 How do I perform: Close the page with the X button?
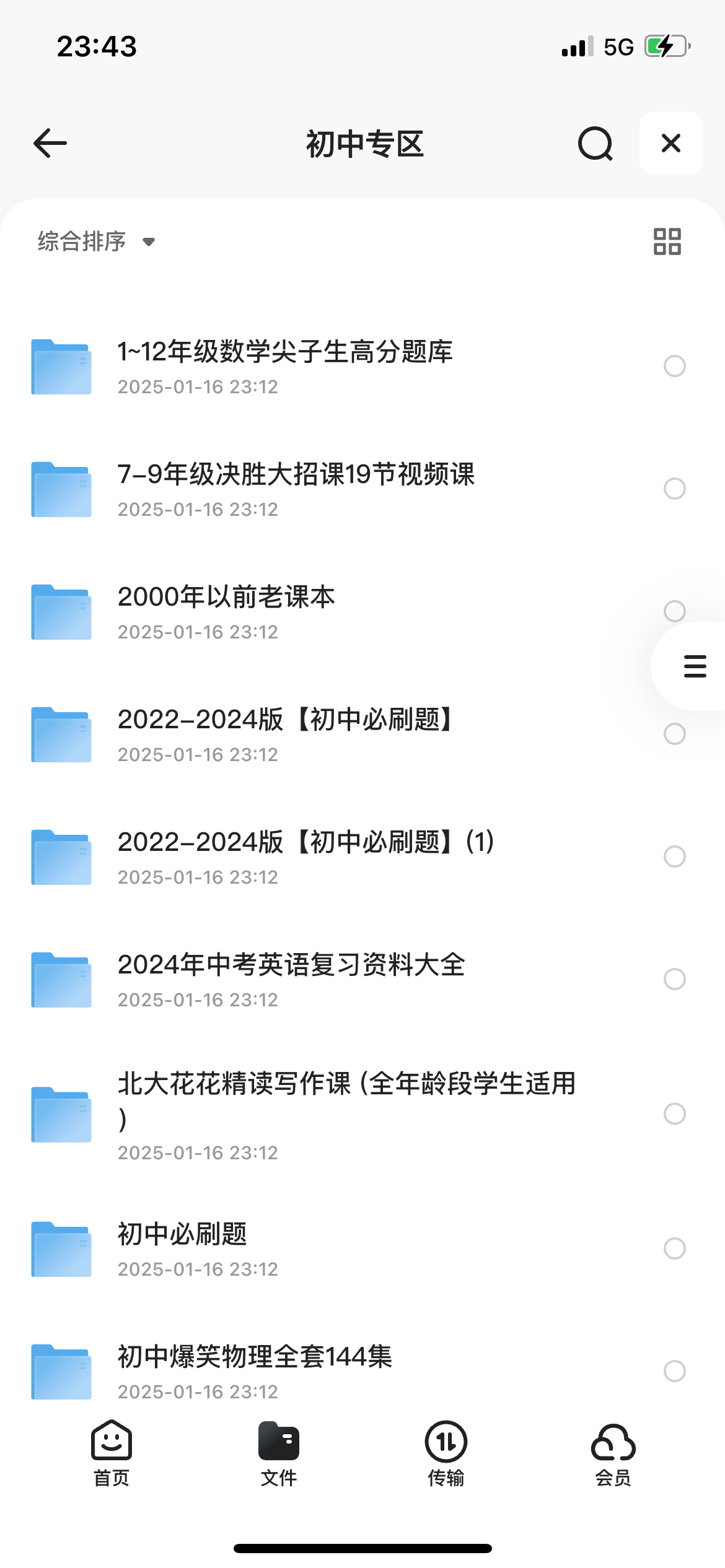pos(671,143)
